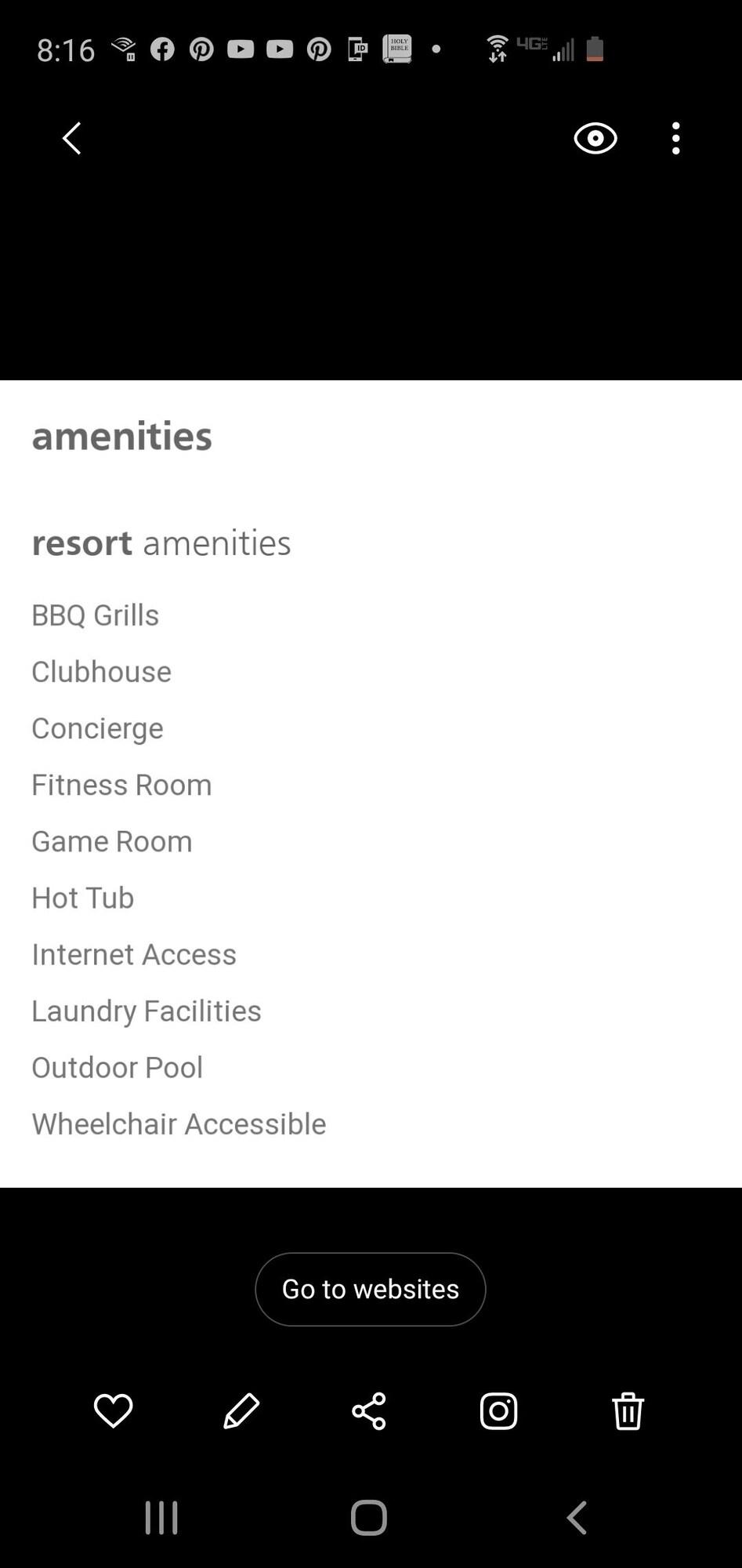Open the recent apps view
The width and height of the screenshot is (742, 1568).
click(162, 1517)
